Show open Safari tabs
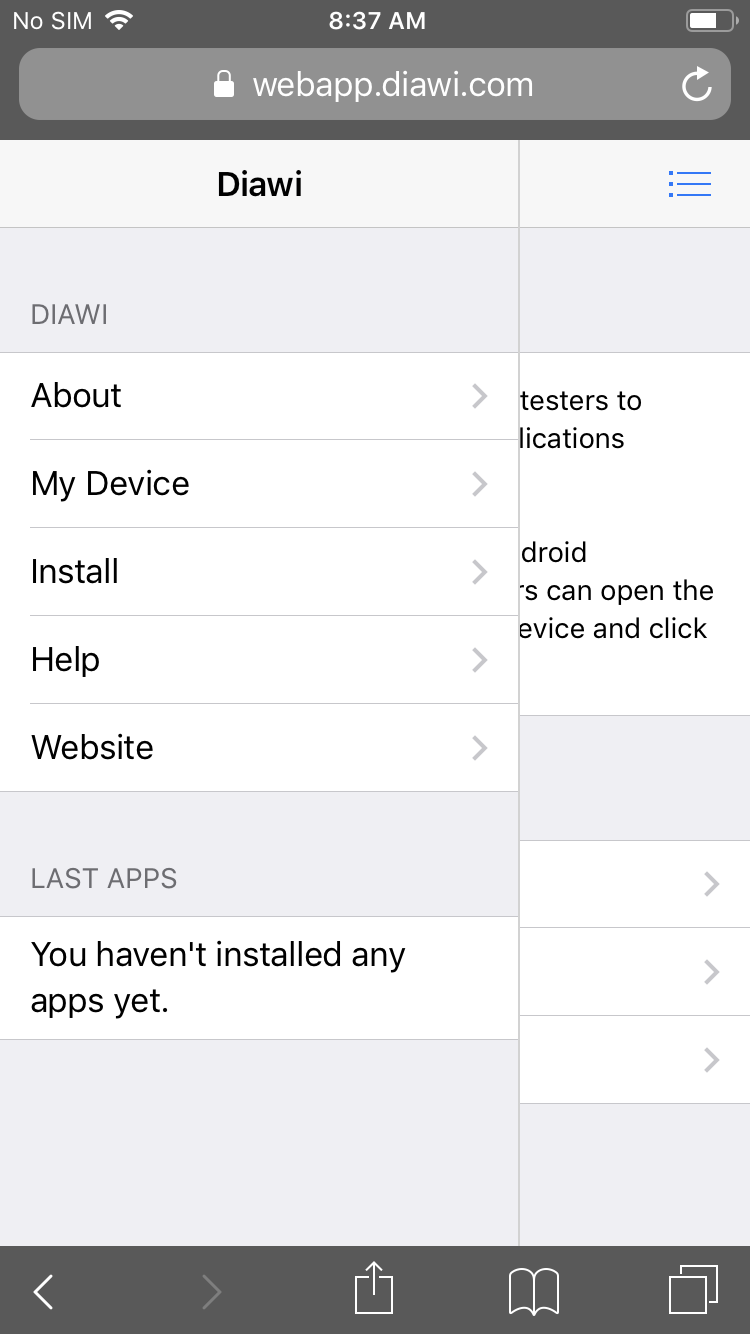 [693, 1290]
